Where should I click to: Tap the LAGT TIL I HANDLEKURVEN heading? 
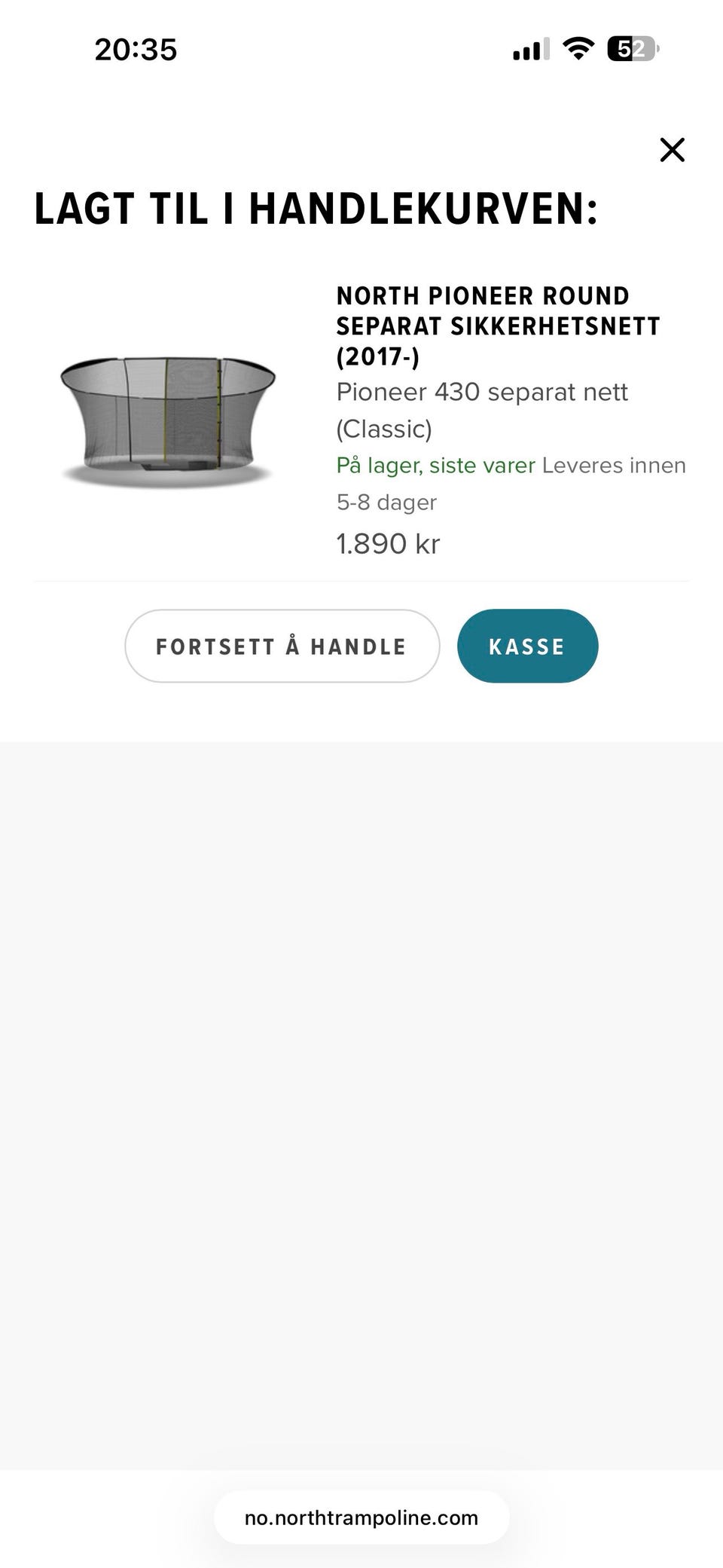pos(316,209)
